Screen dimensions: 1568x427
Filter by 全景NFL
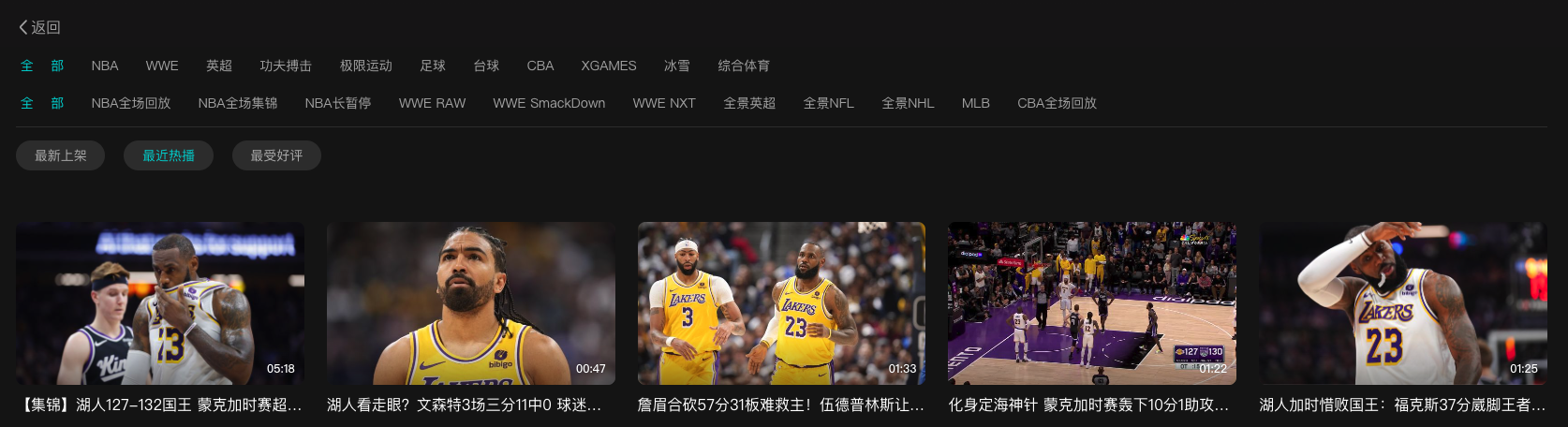click(829, 103)
